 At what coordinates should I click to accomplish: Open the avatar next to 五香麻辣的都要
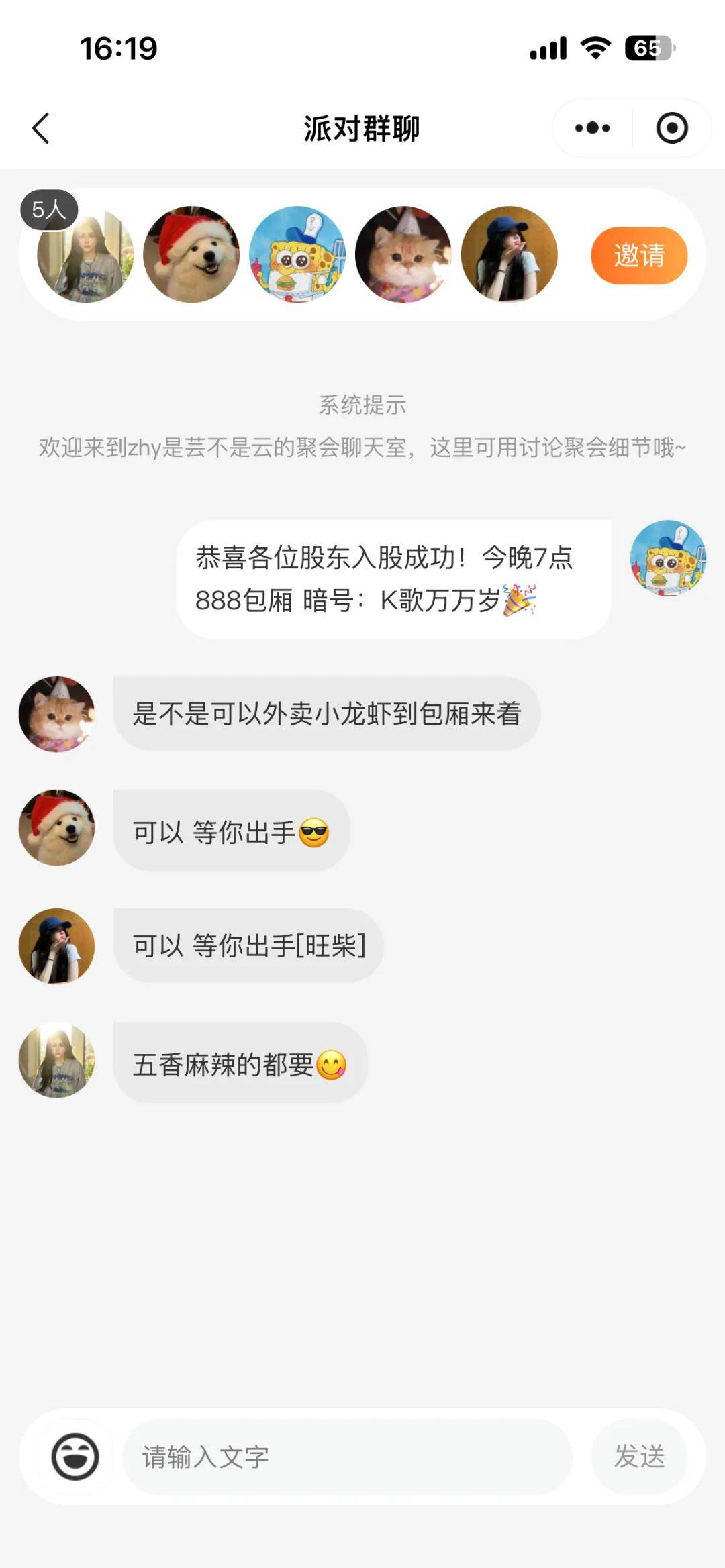[x=57, y=1060]
